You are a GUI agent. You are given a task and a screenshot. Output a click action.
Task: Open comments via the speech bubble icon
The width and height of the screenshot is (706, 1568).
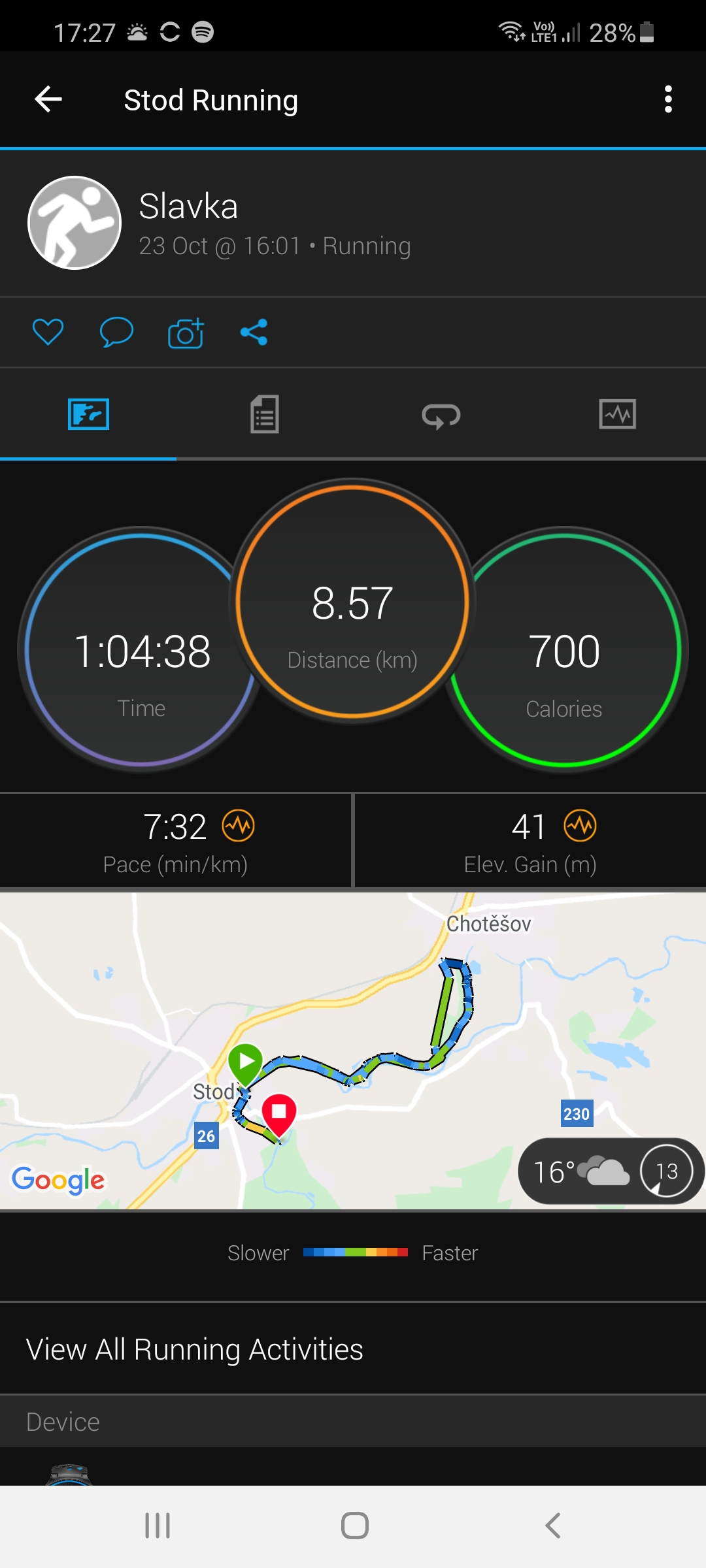coord(116,332)
